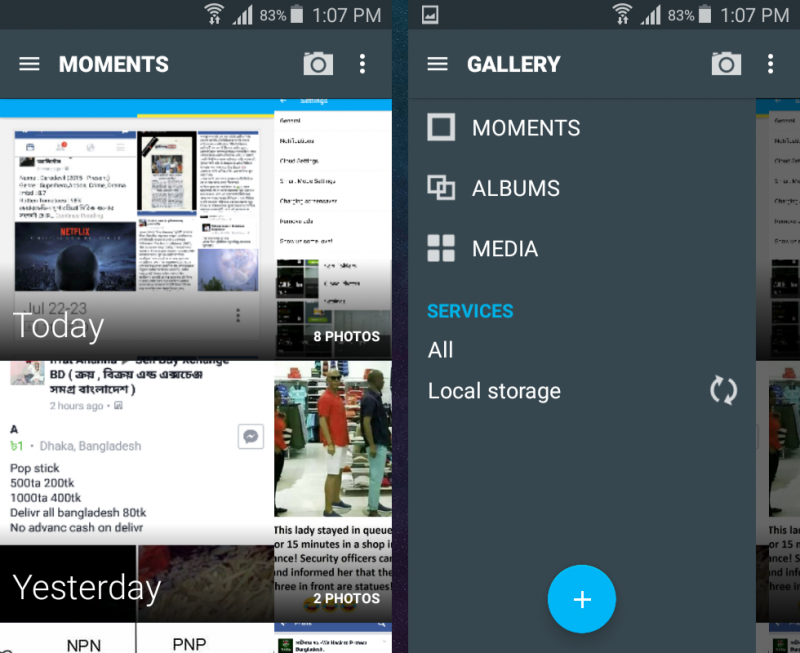This screenshot has width=800, height=653.
Task: Tap the blue plus floating button
Action: tap(582, 599)
